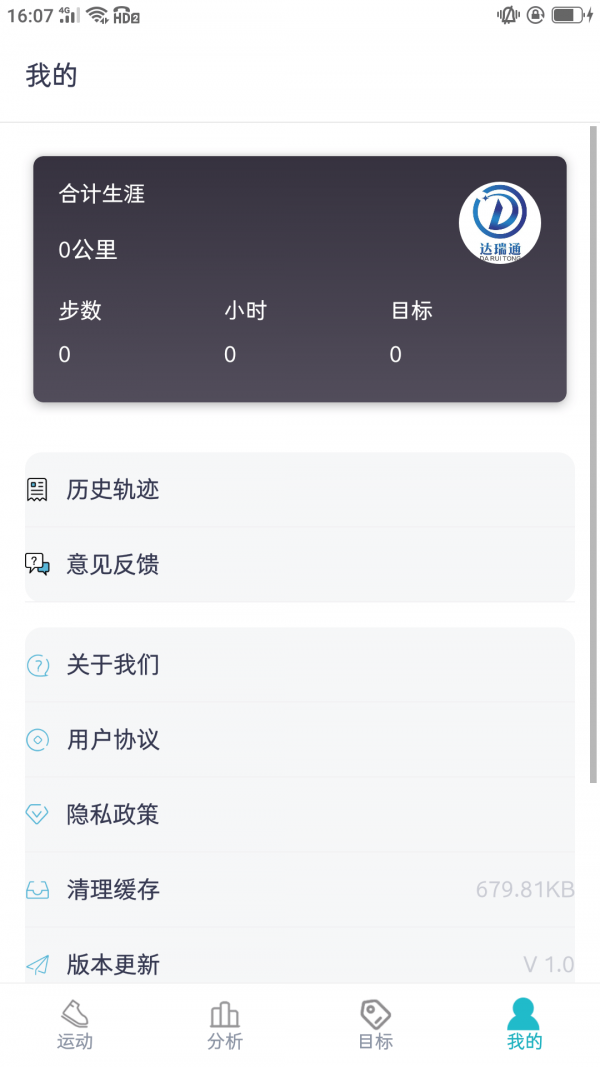The width and height of the screenshot is (600, 1067).
Task: Select the 我的 tab
Action: [x=524, y=1025]
